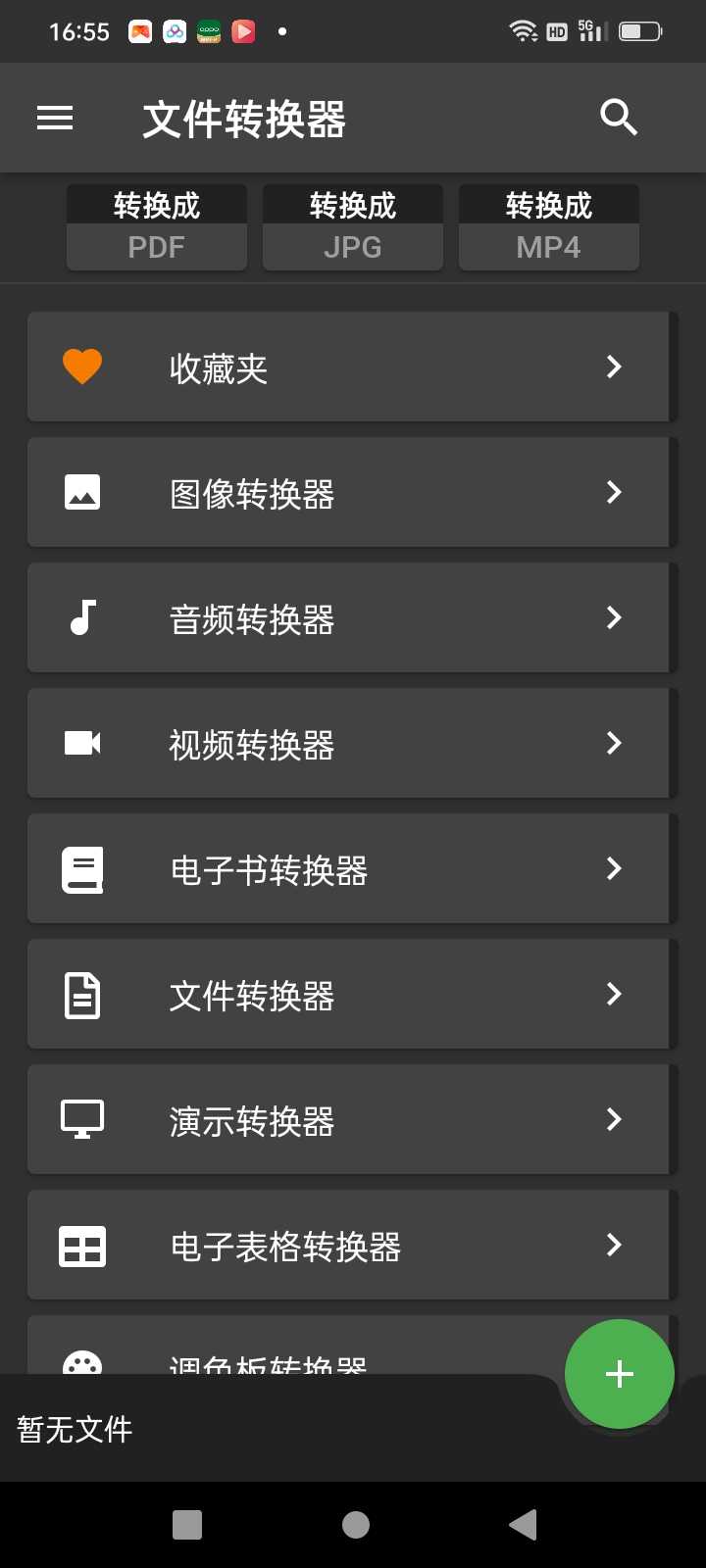Open 电子表格转换器
706x1568 pixels.
[x=349, y=1246]
